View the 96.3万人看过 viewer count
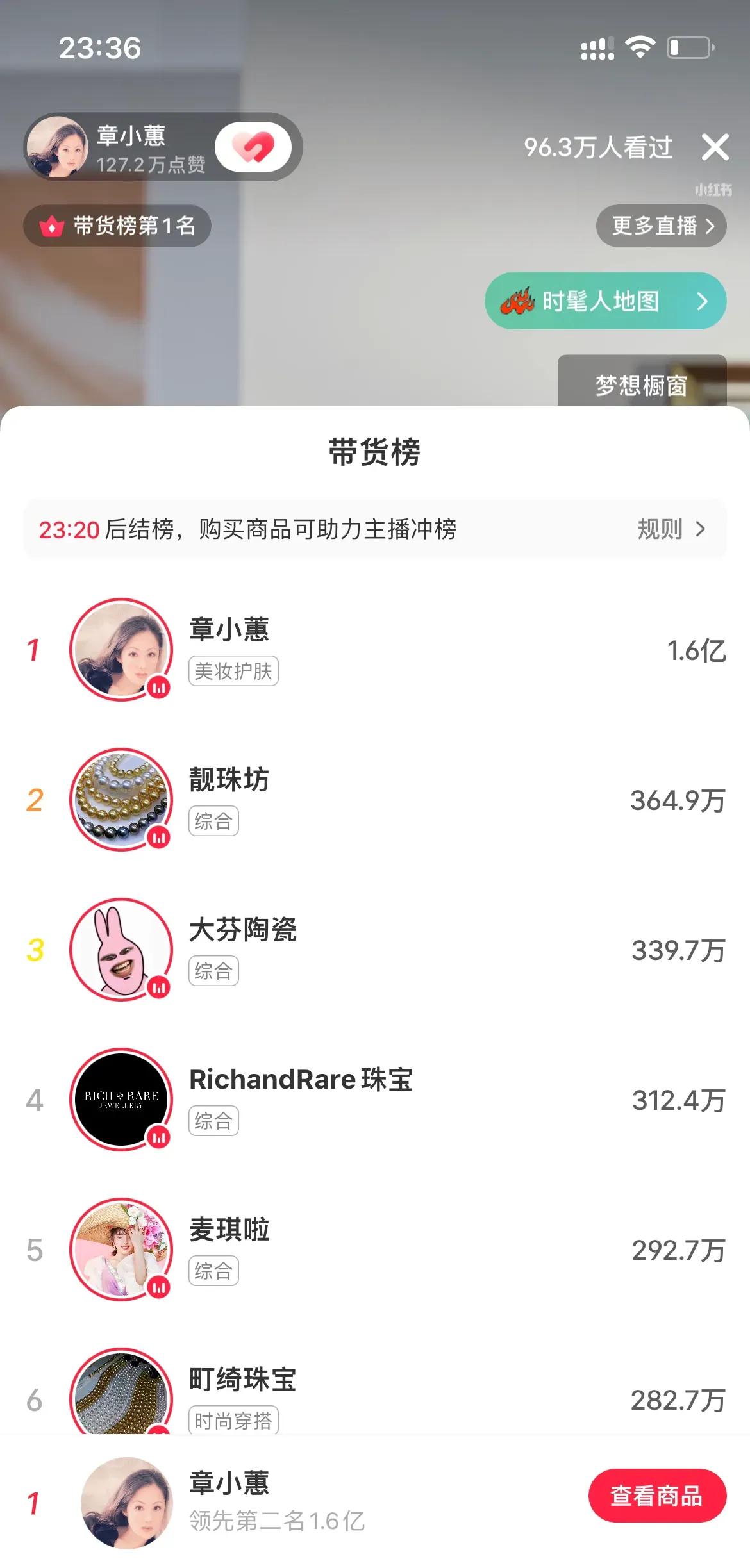The width and height of the screenshot is (750, 1568). coord(597,147)
